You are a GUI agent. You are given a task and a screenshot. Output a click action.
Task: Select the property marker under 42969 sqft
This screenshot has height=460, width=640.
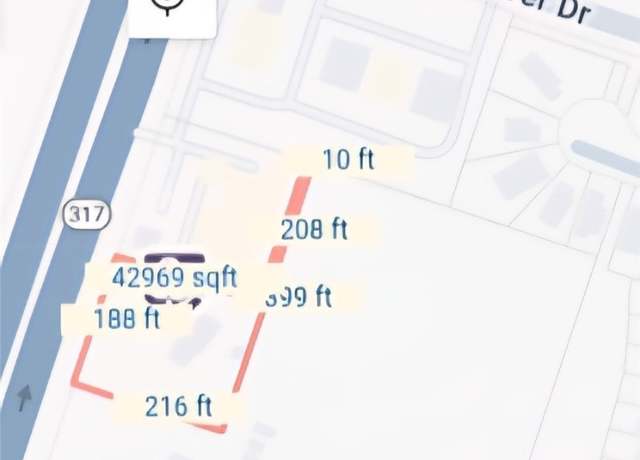174,293
